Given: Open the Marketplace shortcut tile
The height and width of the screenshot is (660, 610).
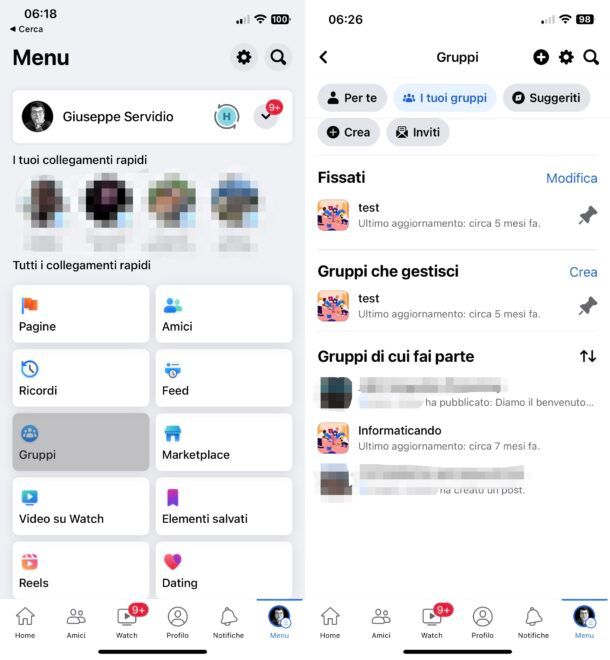Looking at the screenshot, I should (x=223, y=442).
